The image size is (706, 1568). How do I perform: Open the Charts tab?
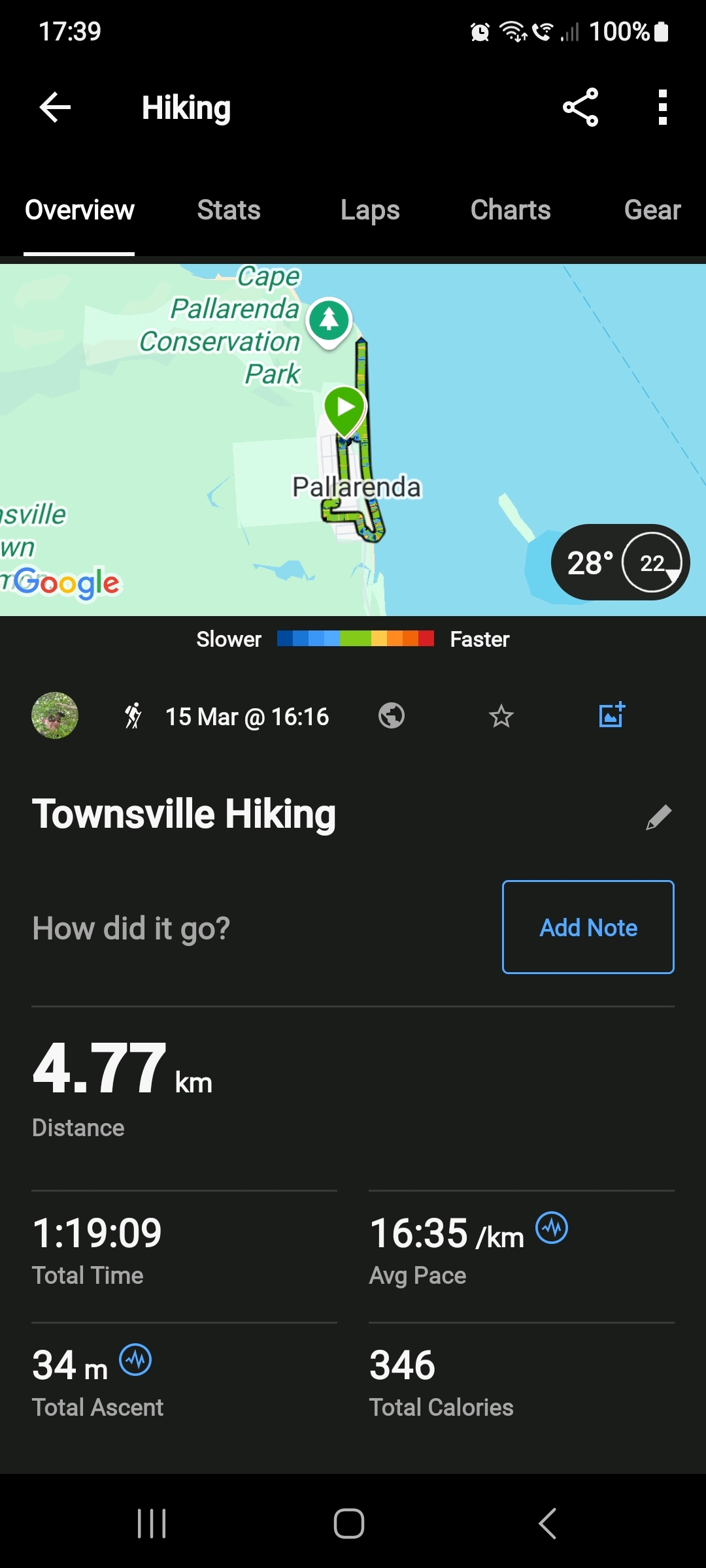511,210
